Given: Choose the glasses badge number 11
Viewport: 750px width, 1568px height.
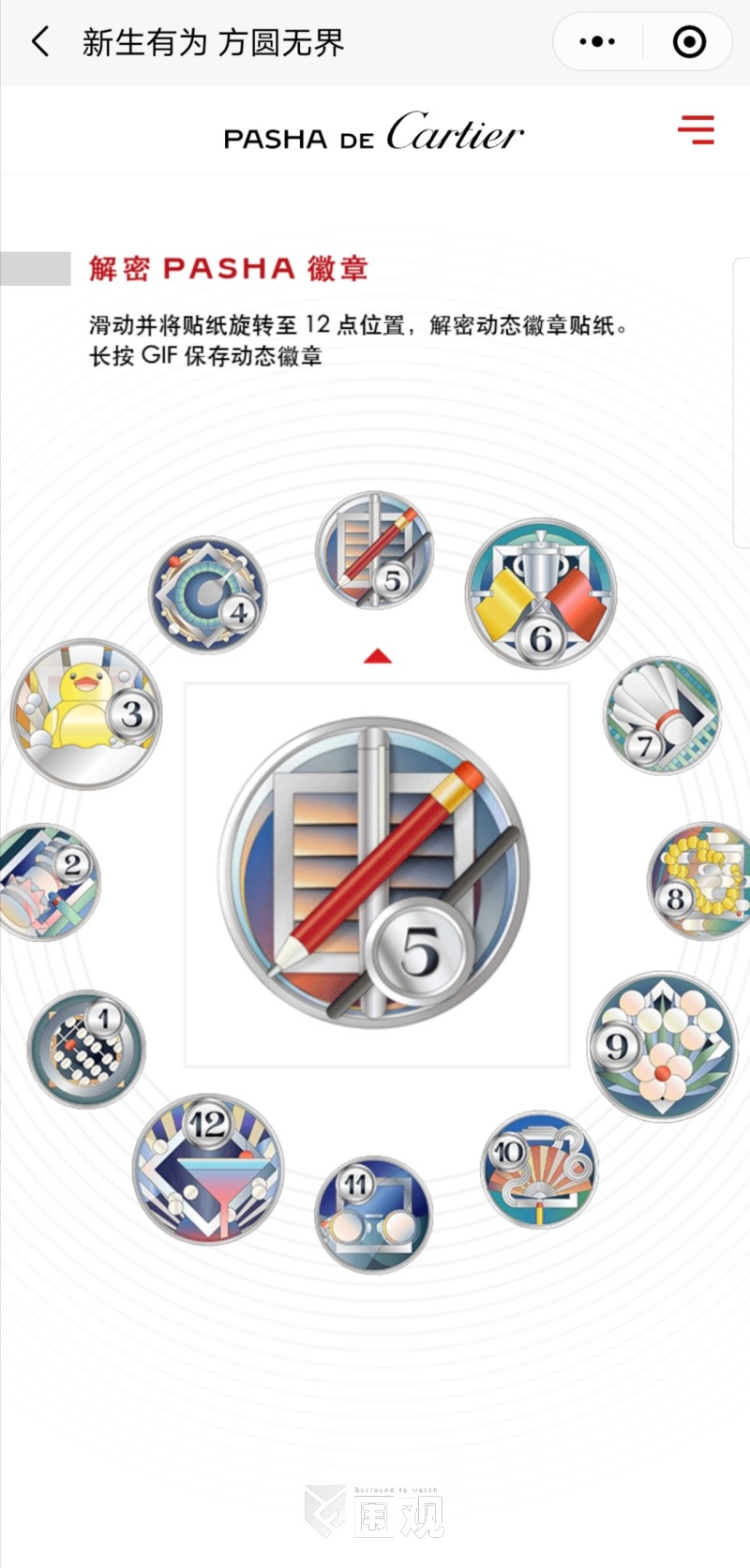Looking at the screenshot, I should point(374,1214).
